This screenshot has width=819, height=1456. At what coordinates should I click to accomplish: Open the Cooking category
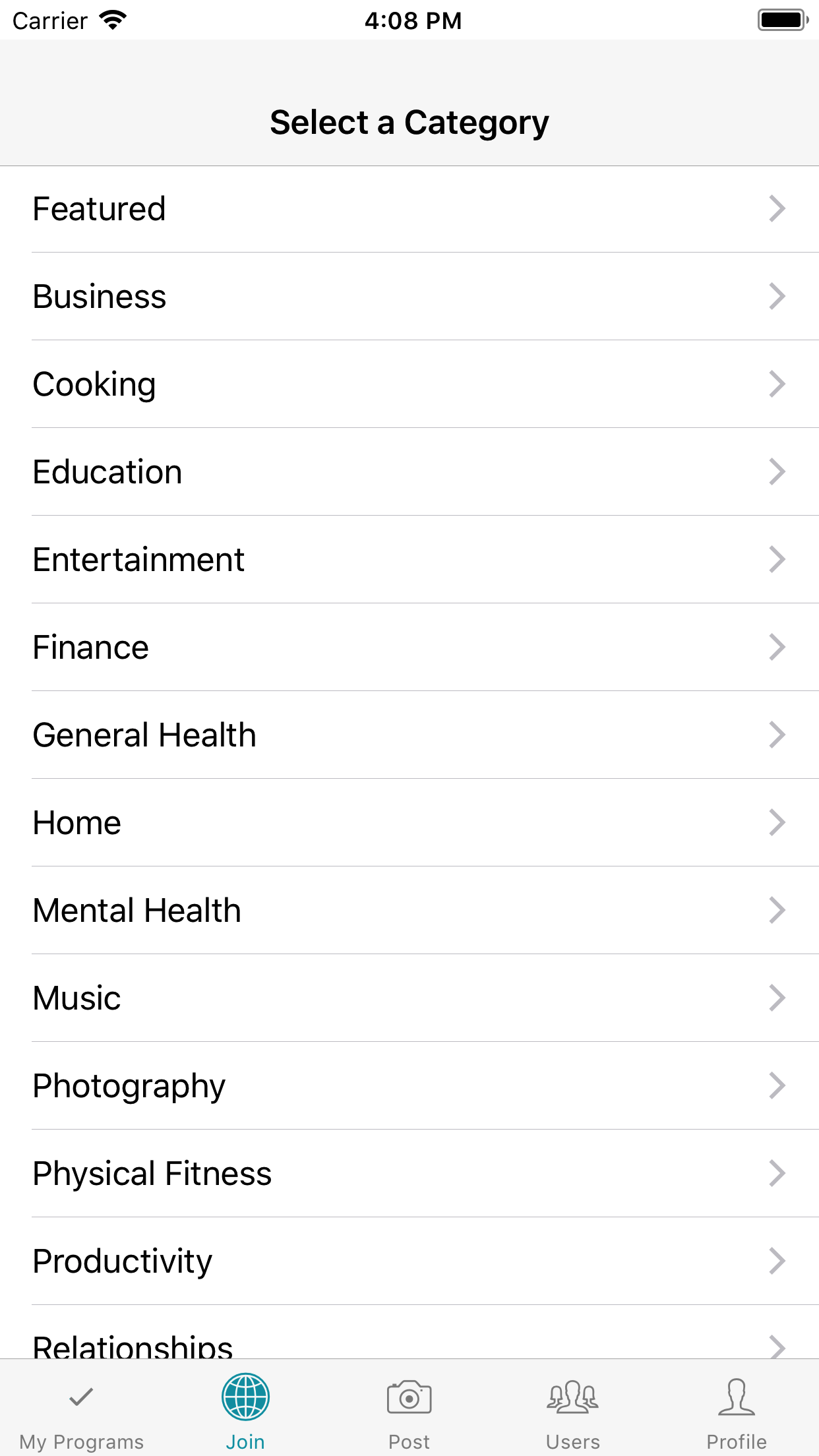pyautogui.click(x=409, y=384)
